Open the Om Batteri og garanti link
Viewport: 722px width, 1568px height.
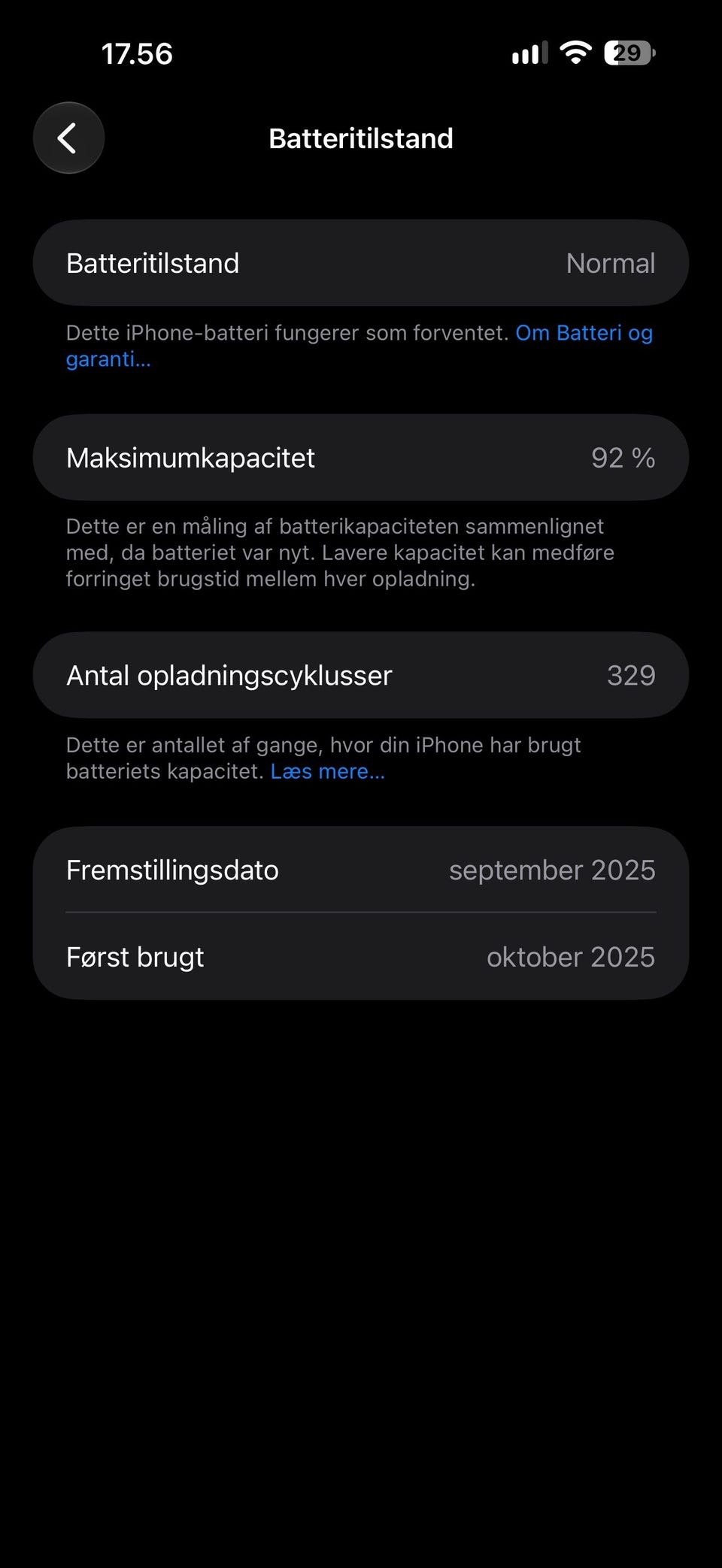[x=584, y=333]
